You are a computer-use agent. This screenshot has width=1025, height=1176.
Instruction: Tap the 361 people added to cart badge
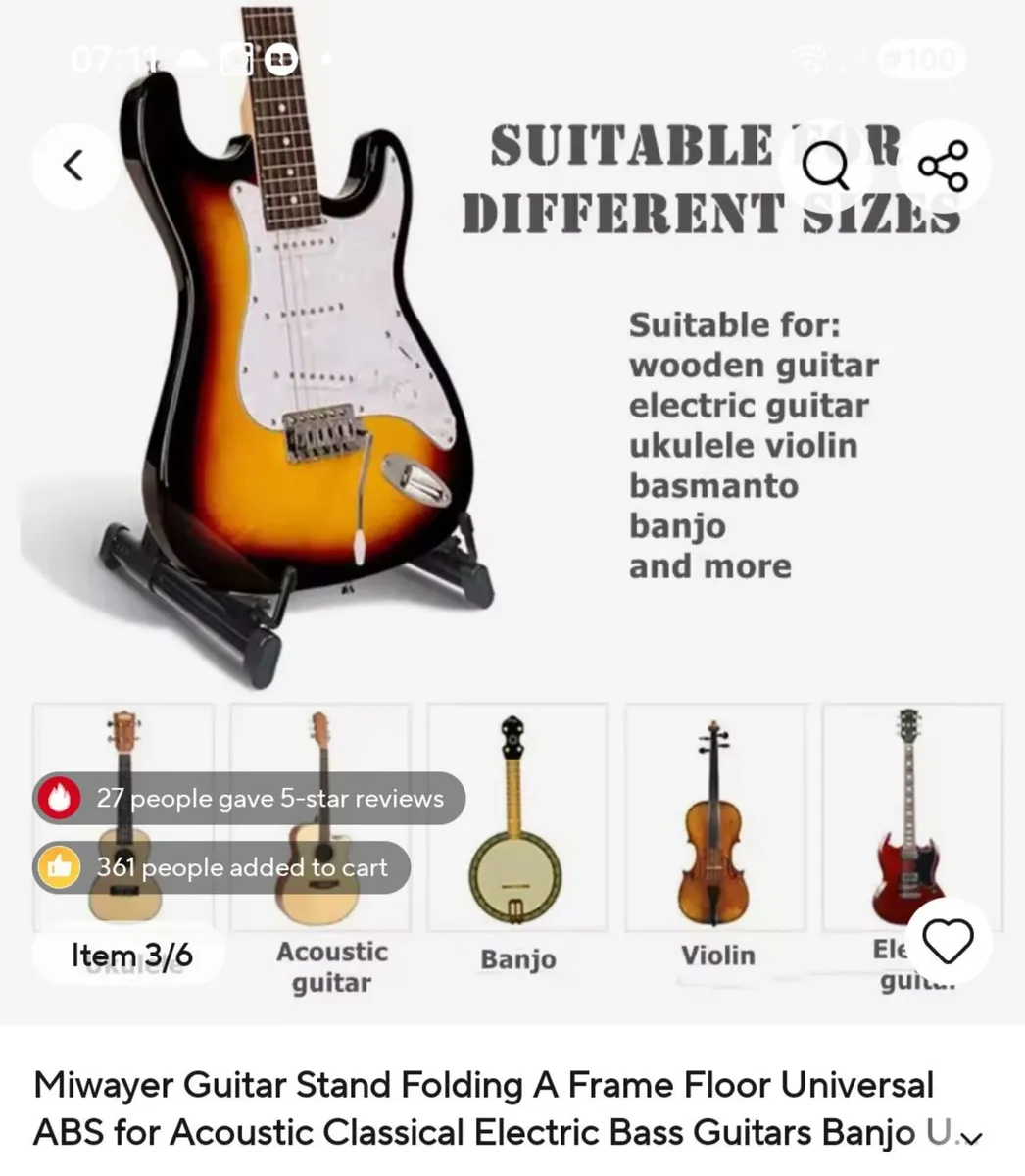tap(240, 867)
